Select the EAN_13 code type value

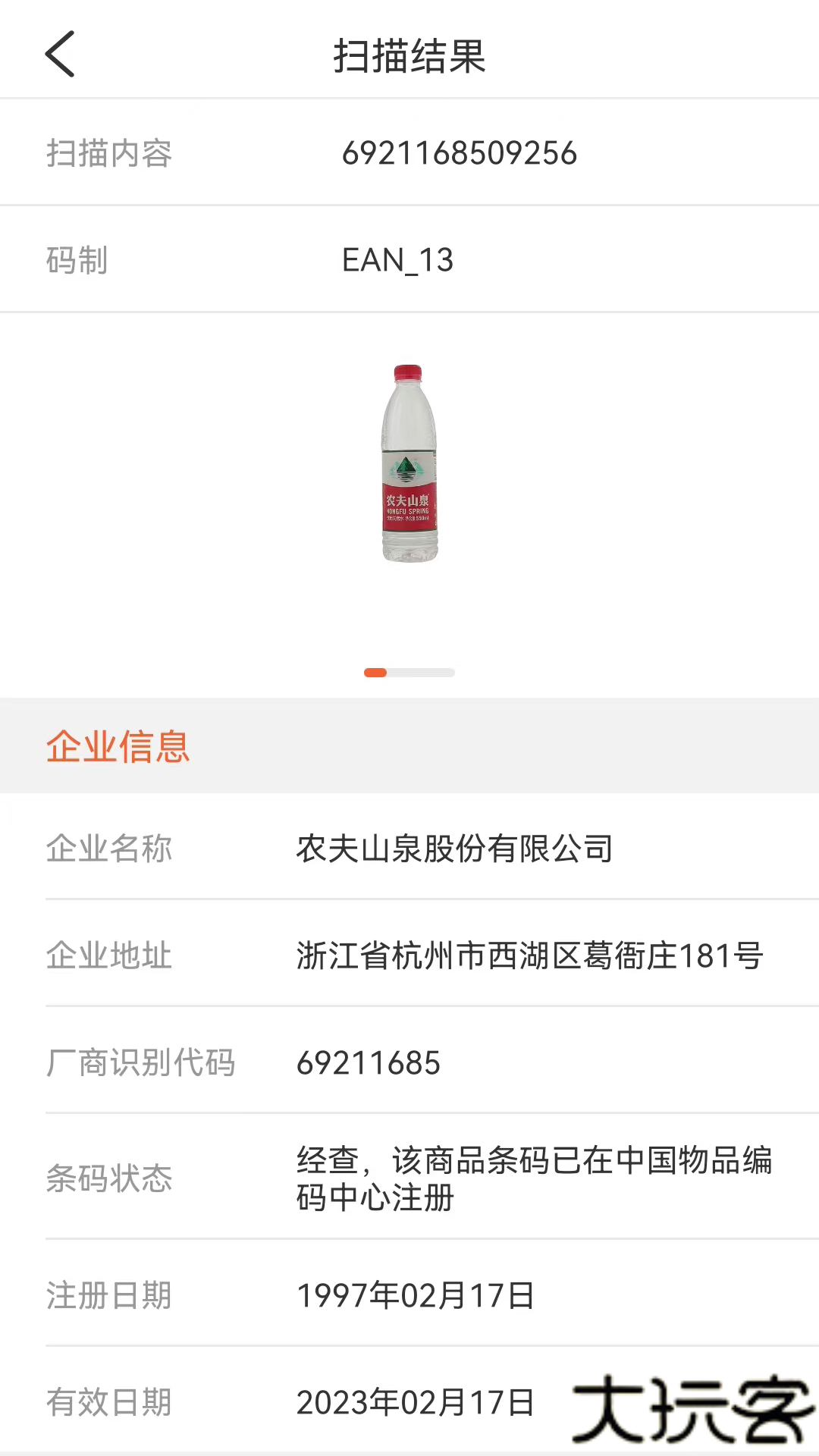397,259
